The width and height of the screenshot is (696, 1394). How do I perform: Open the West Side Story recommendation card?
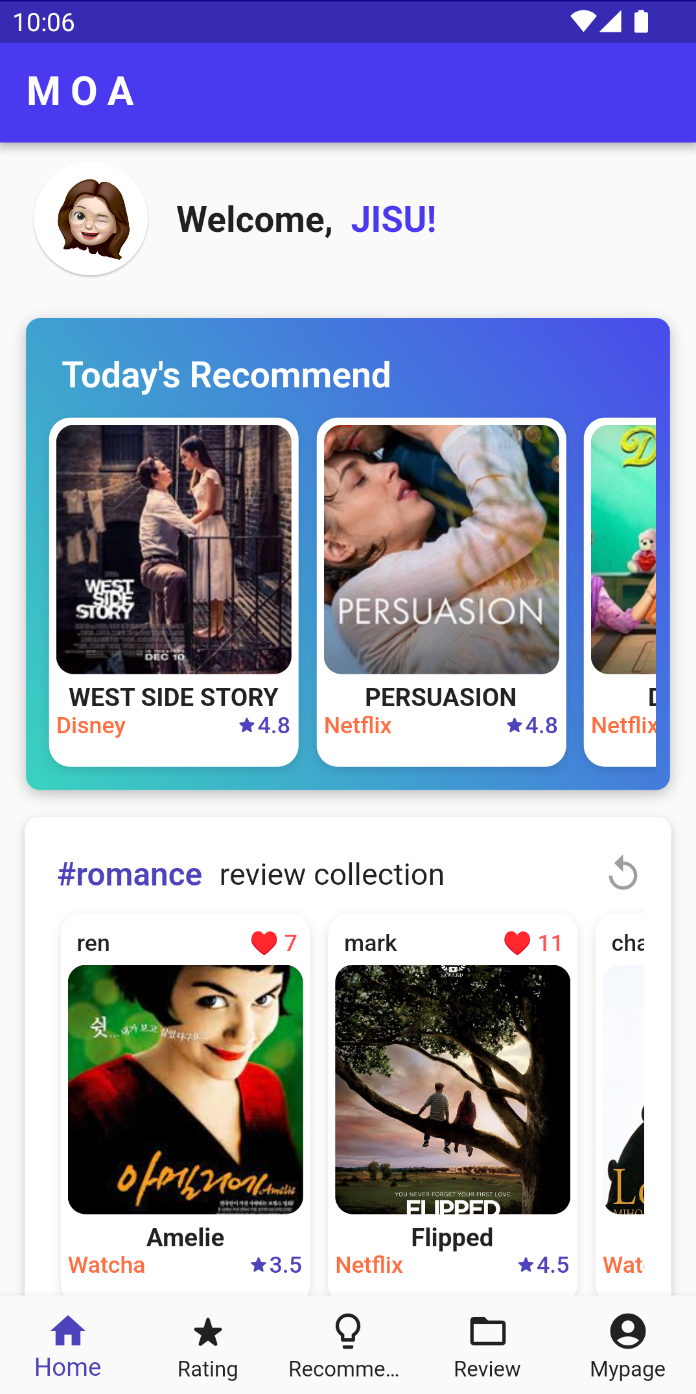(174, 590)
